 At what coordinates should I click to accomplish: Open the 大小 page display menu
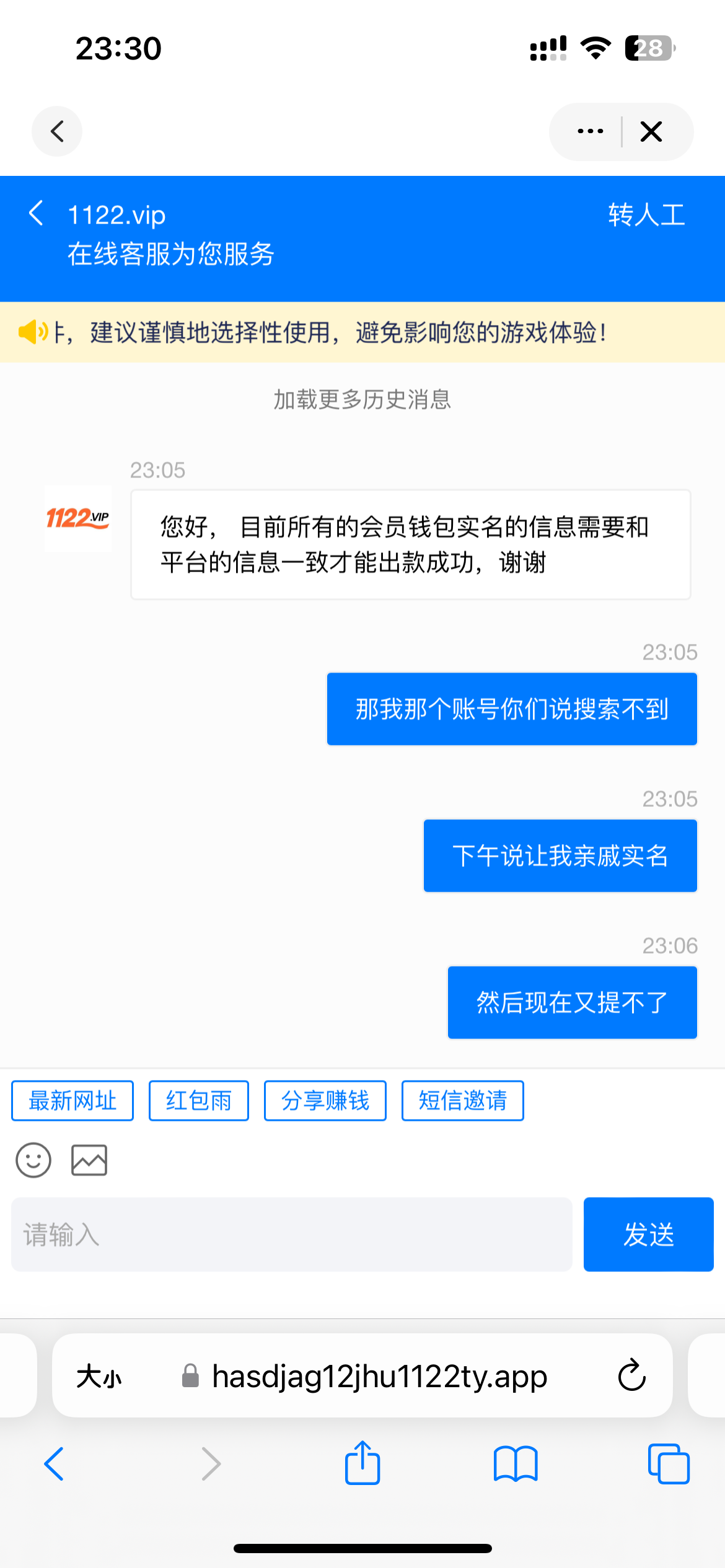point(99,1376)
